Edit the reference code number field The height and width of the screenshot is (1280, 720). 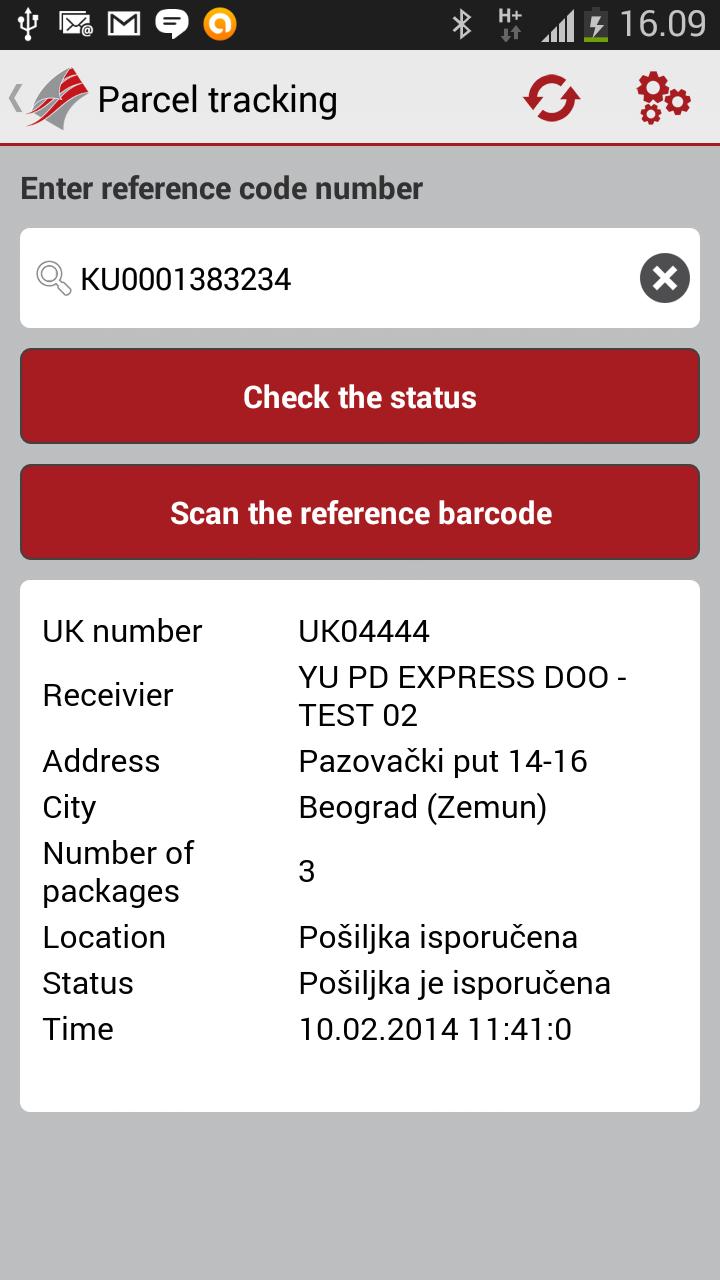[340, 279]
